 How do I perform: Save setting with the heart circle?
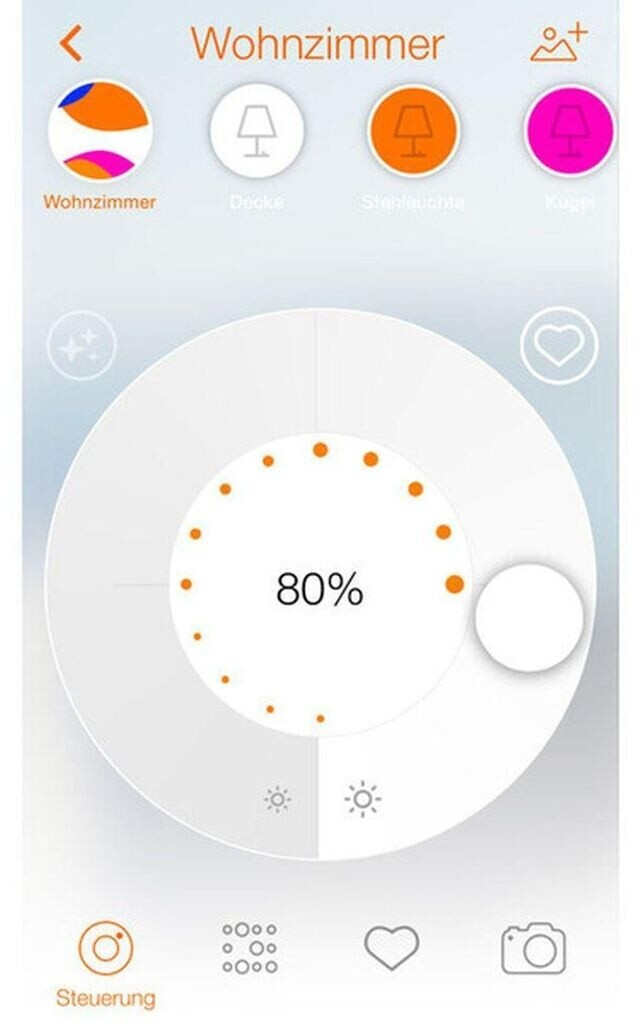558,347
